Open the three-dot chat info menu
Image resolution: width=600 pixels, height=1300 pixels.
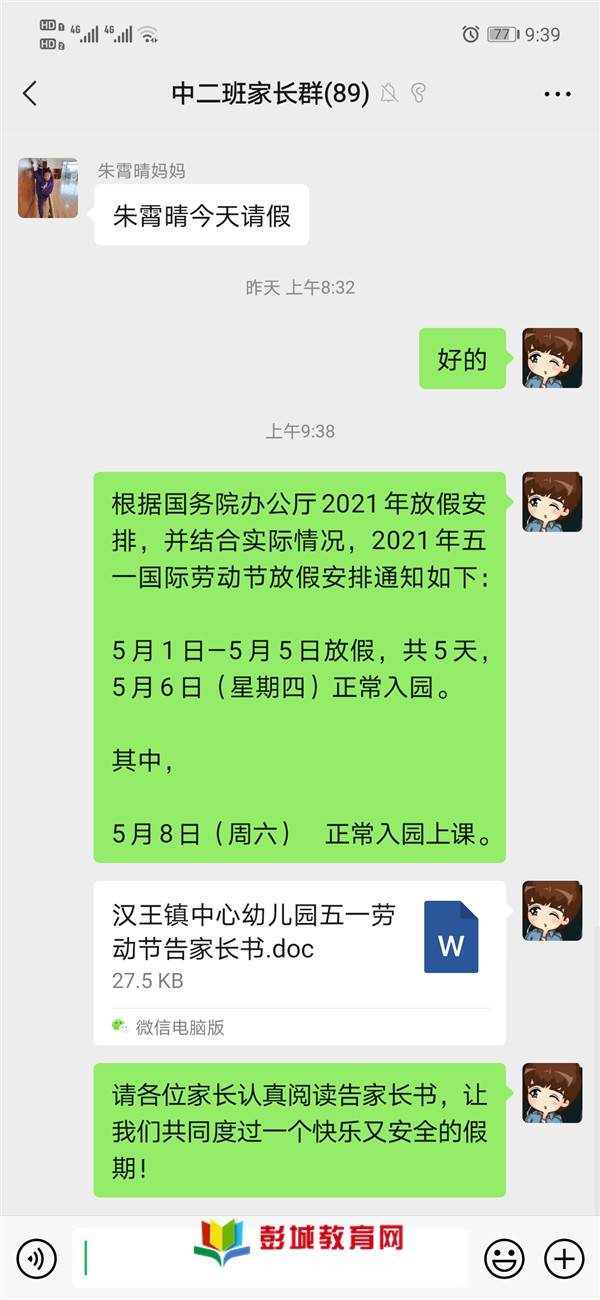click(557, 94)
